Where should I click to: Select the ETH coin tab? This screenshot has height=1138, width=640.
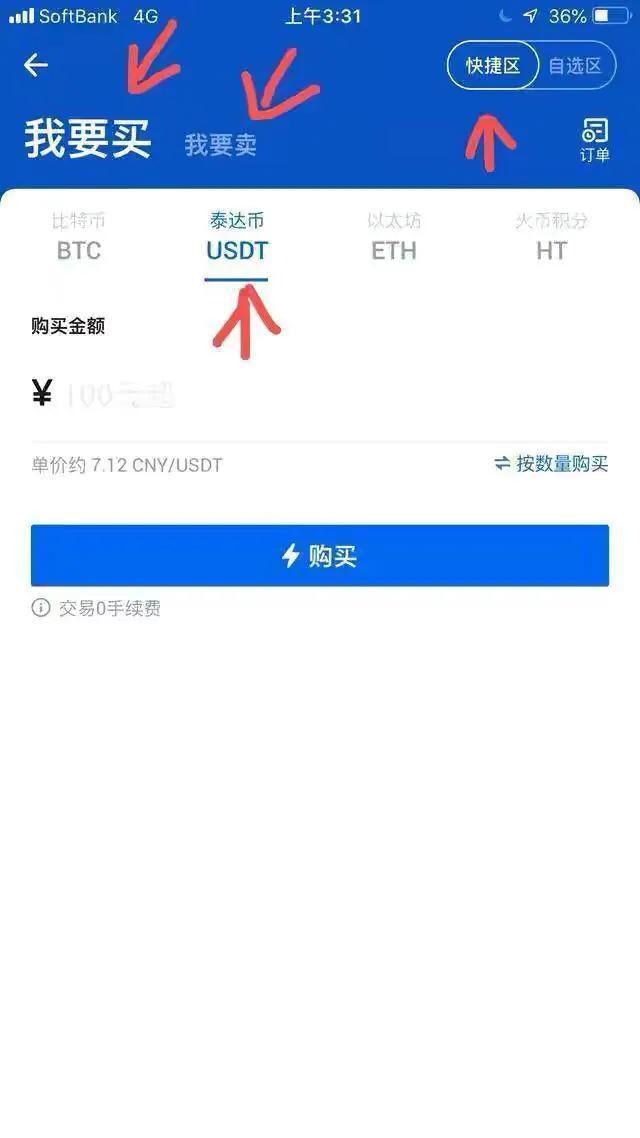pyautogui.click(x=394, y=237)
